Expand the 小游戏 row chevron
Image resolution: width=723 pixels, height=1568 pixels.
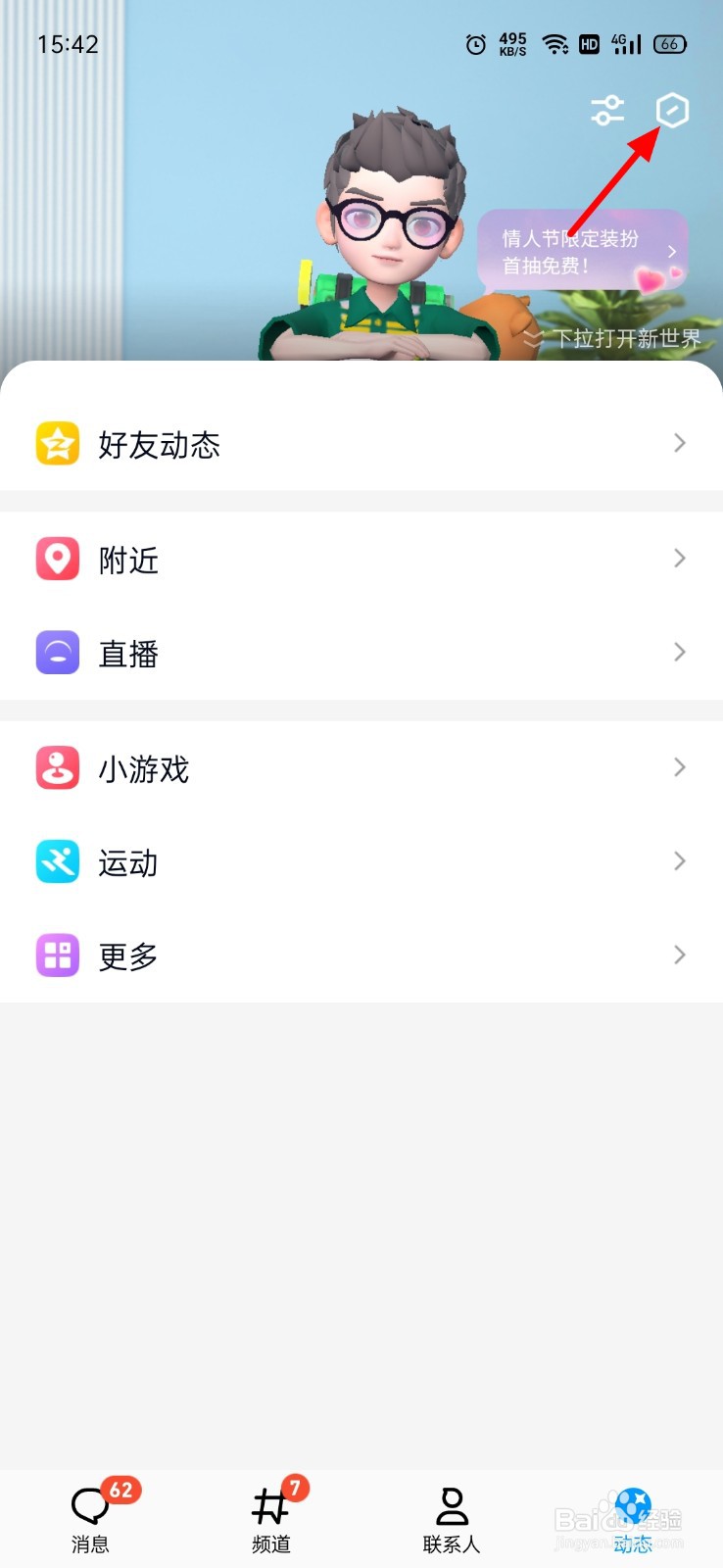tap(680, 767)
